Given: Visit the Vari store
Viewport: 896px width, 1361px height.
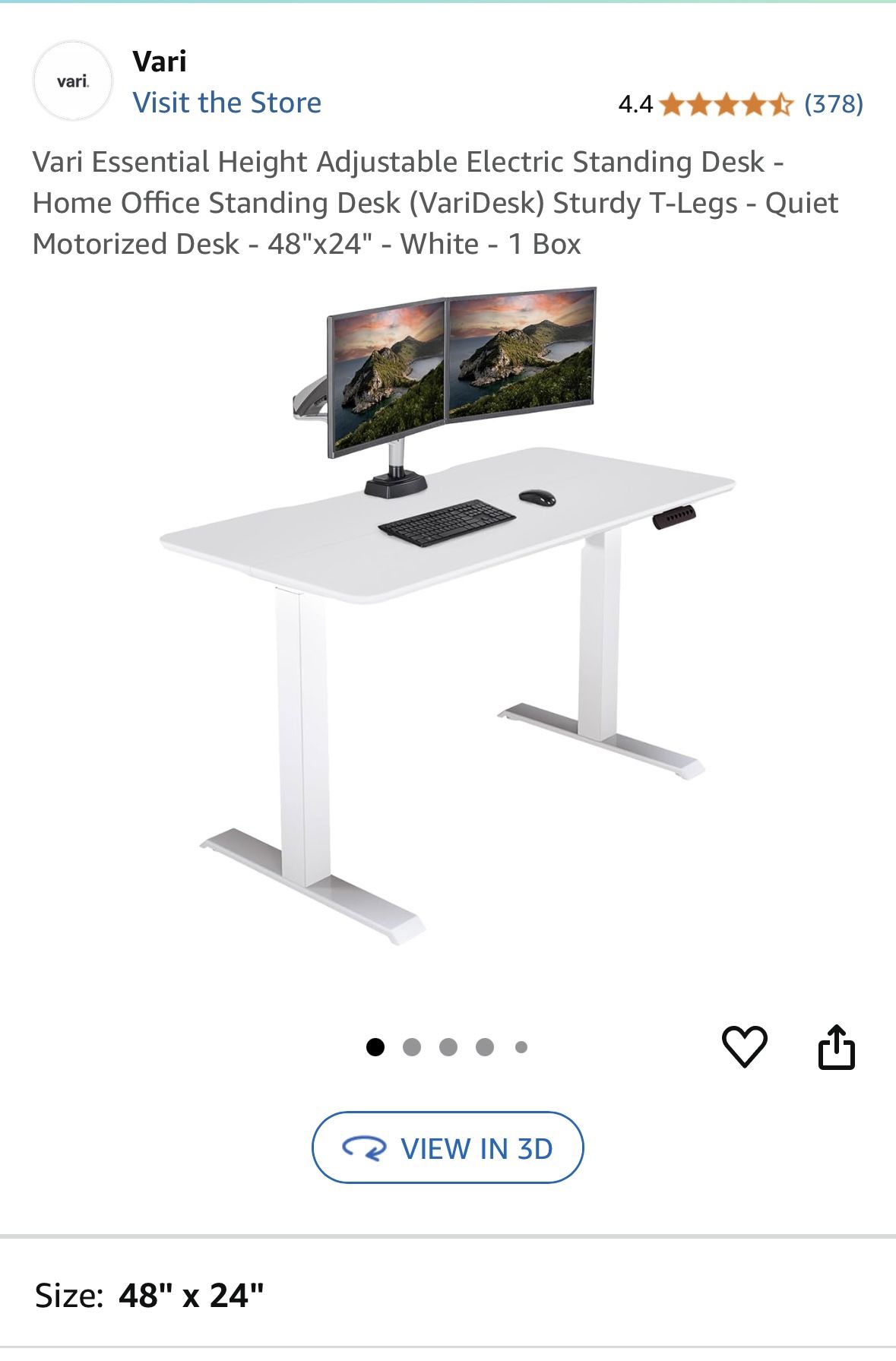Looking at the screenshot, I should (x=226, y=103).
